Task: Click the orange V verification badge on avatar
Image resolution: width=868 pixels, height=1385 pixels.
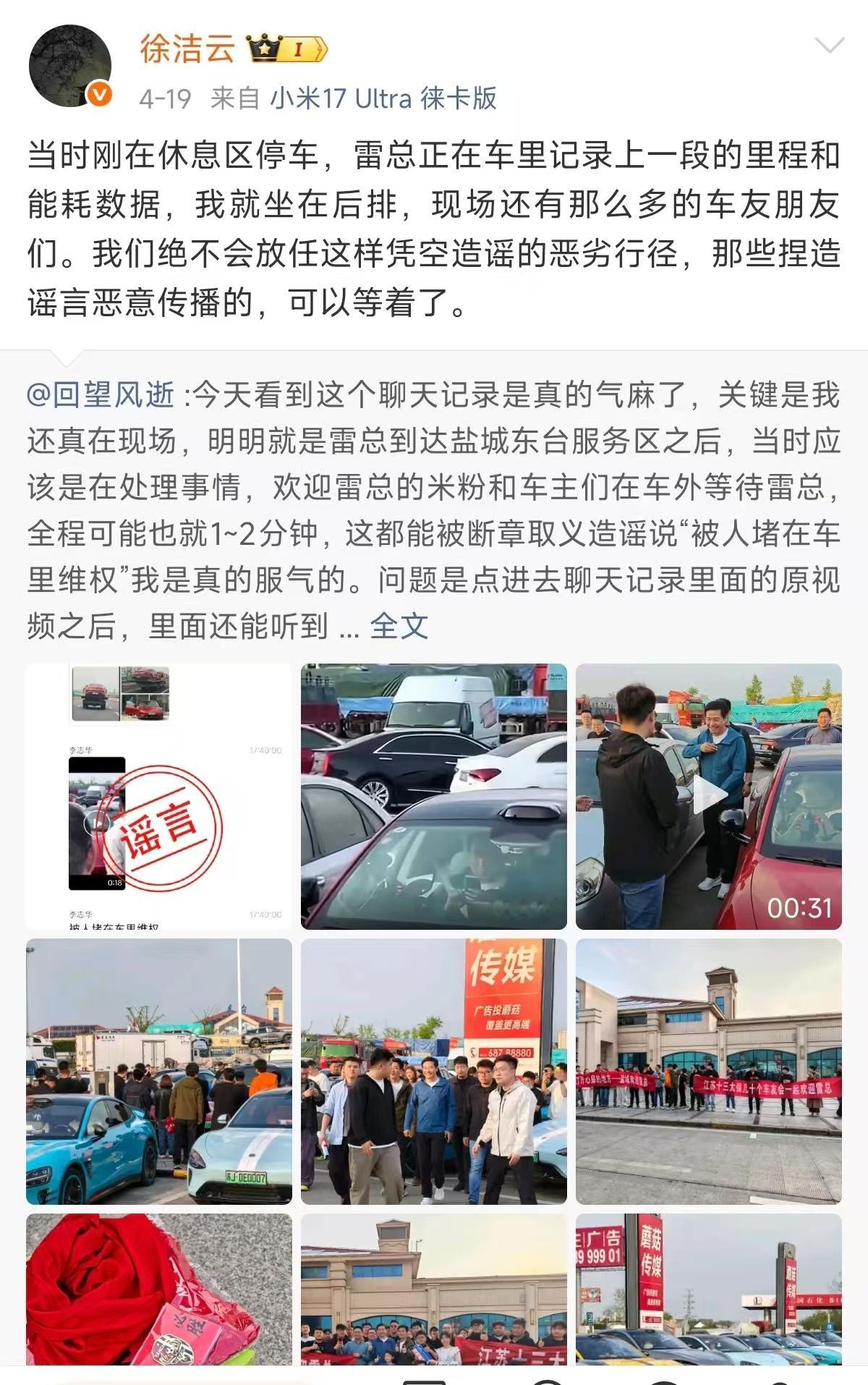Action: 101,93
